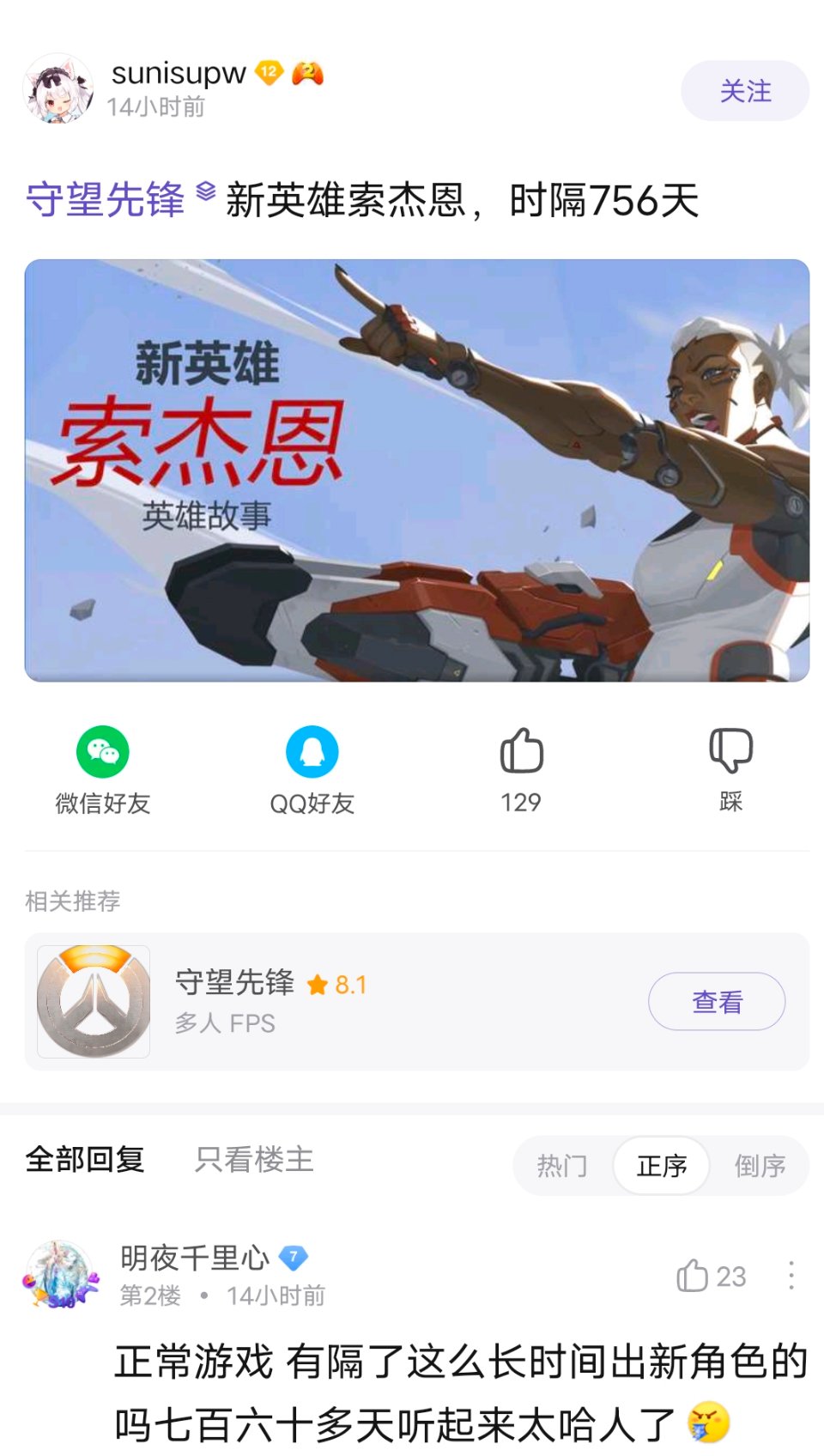Image resolution: width=824 pixels, height=1456 pixels.
Task: Tap 查看 to view 守望先锋
Action: [x=716, y=1001]
